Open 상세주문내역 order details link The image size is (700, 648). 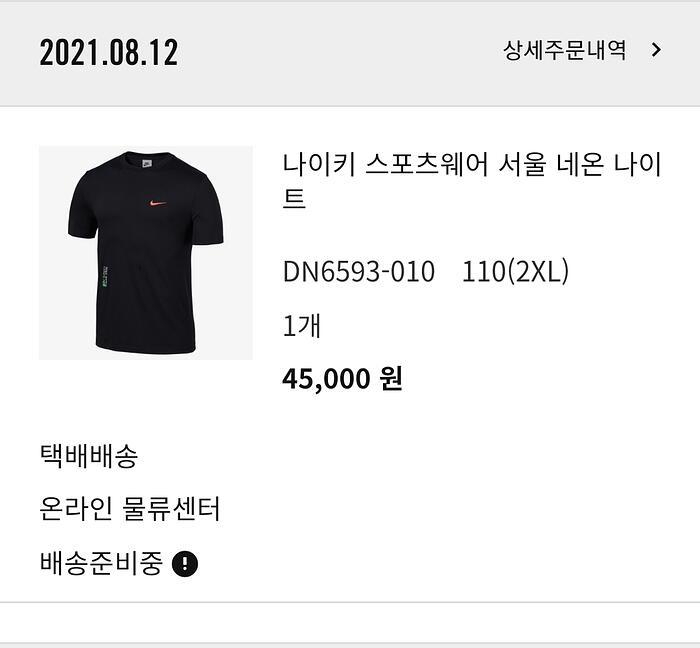coord(581,50)
